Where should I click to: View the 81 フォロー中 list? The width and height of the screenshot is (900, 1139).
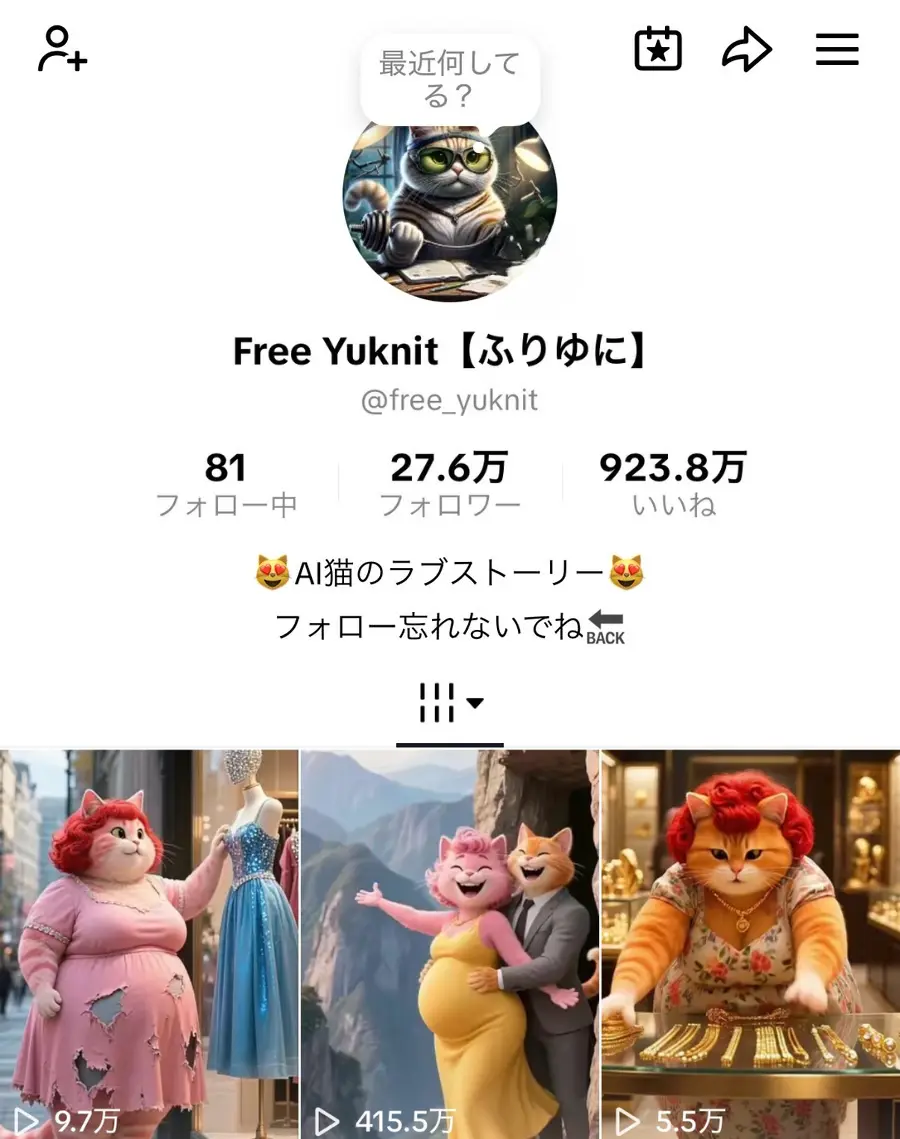[226, 484]
